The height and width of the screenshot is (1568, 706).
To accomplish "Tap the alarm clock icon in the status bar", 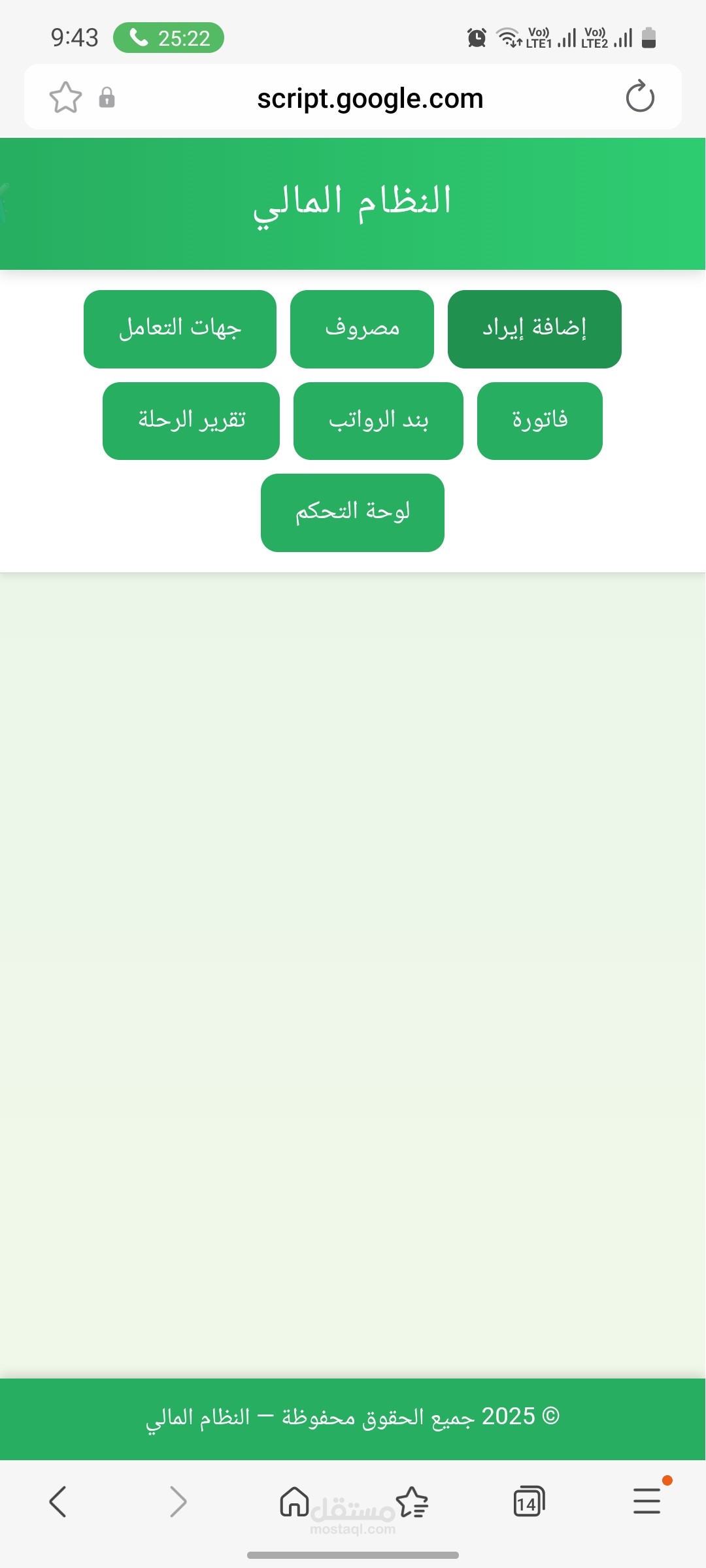I will (x=476, y=38).
